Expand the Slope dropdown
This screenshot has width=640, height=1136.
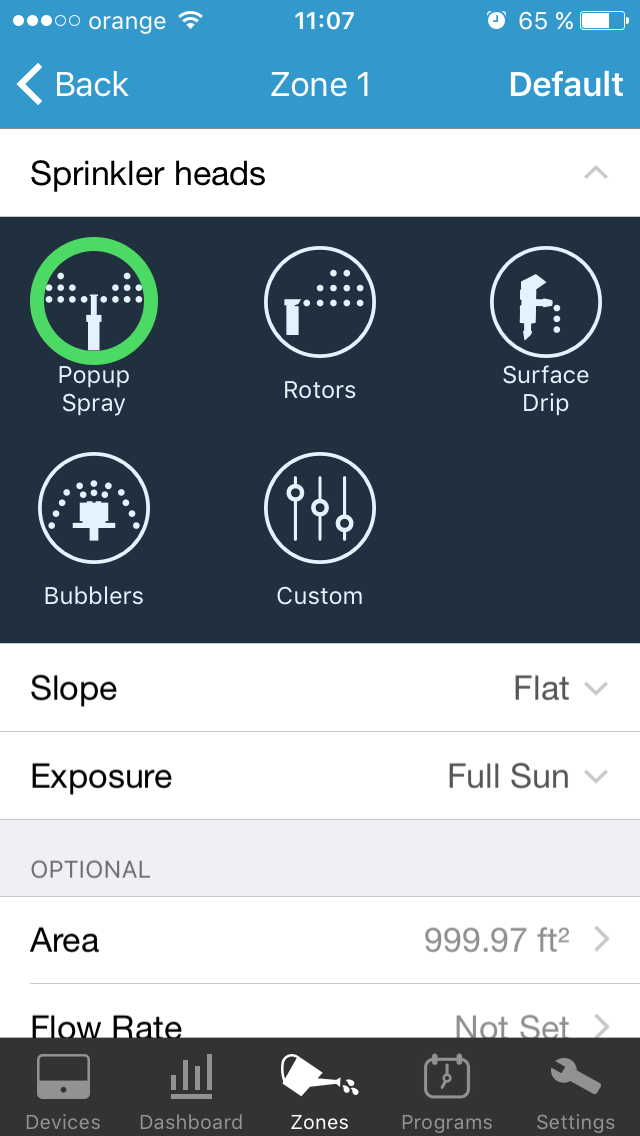[x=320, y=688]
